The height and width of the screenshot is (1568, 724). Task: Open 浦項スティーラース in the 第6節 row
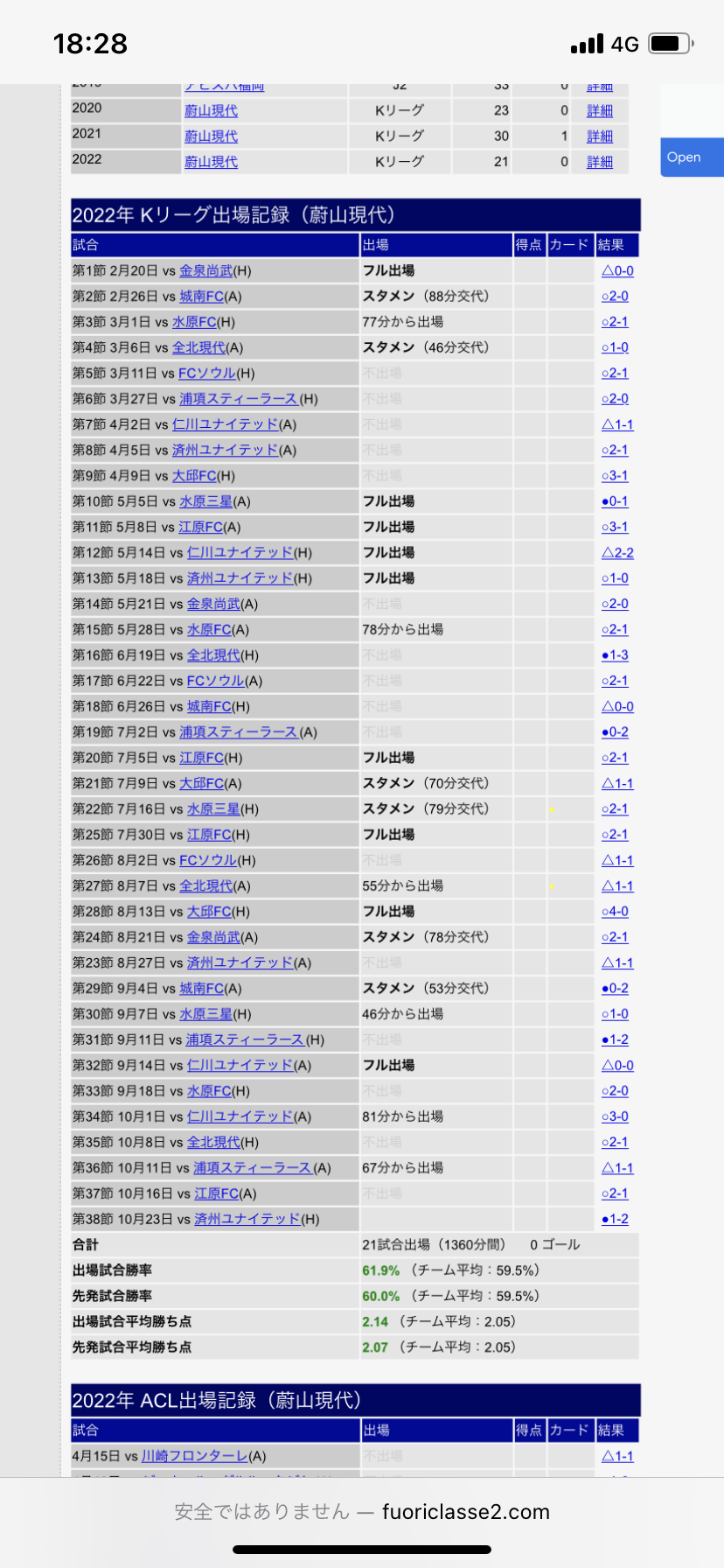[239, 399]
